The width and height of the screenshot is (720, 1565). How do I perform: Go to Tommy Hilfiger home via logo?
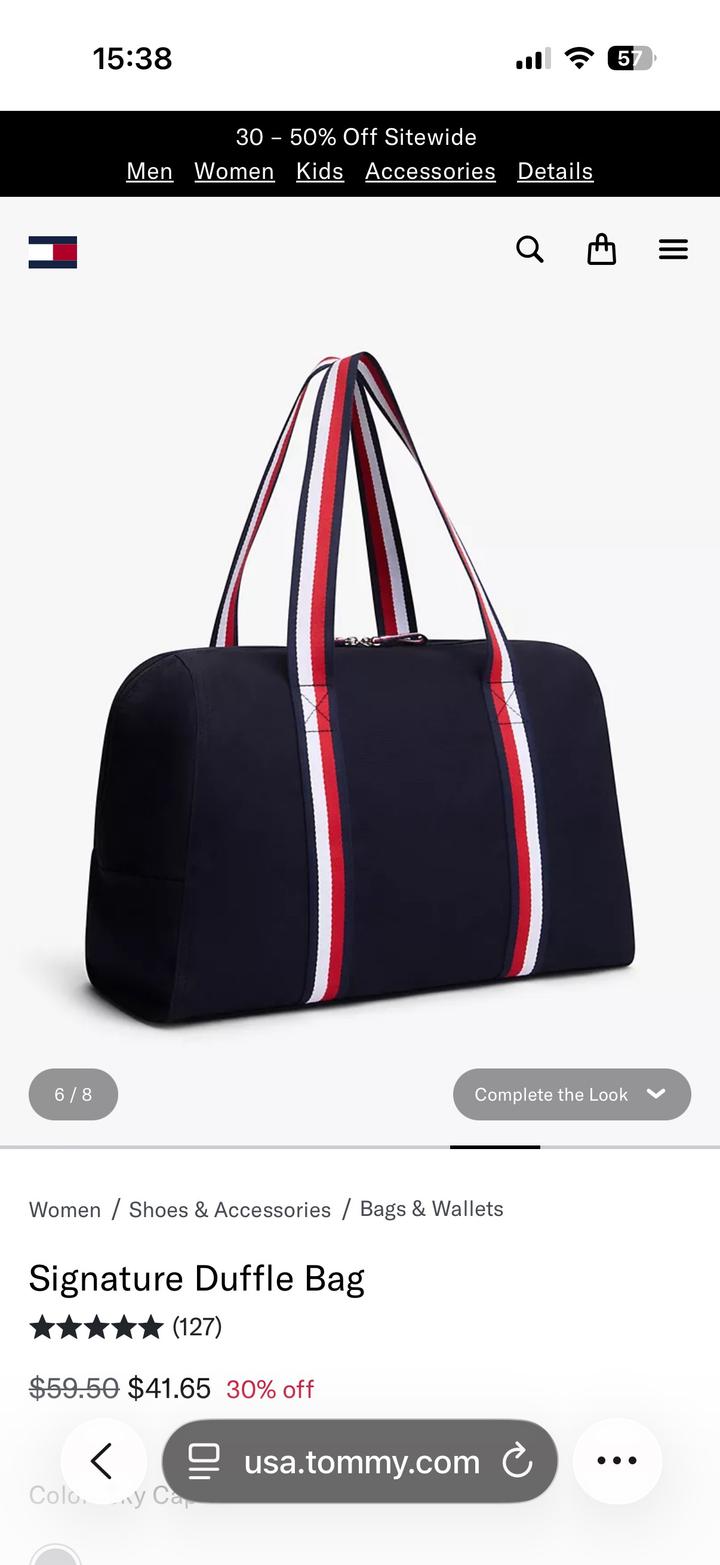(x=53, y=252)
